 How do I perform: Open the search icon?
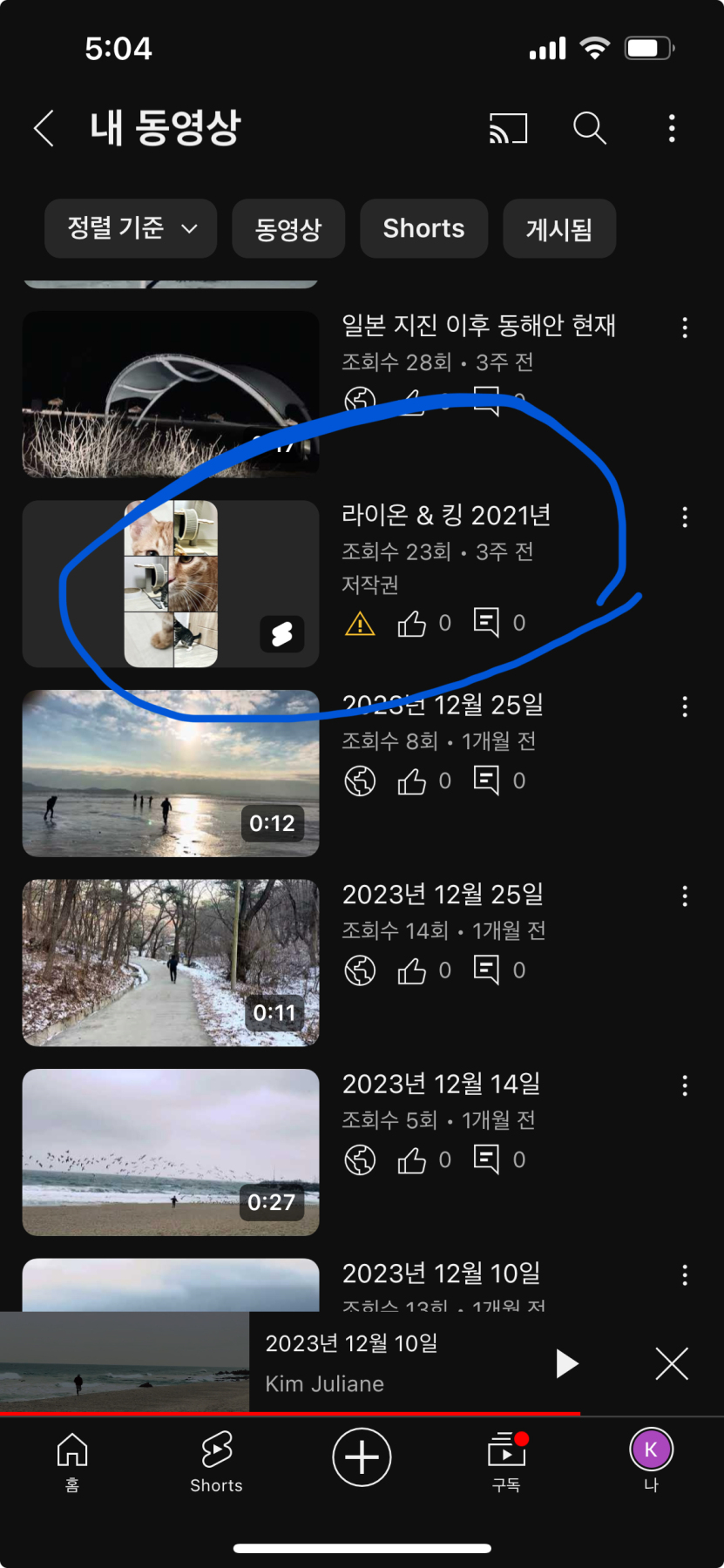[x=590, y=129]
